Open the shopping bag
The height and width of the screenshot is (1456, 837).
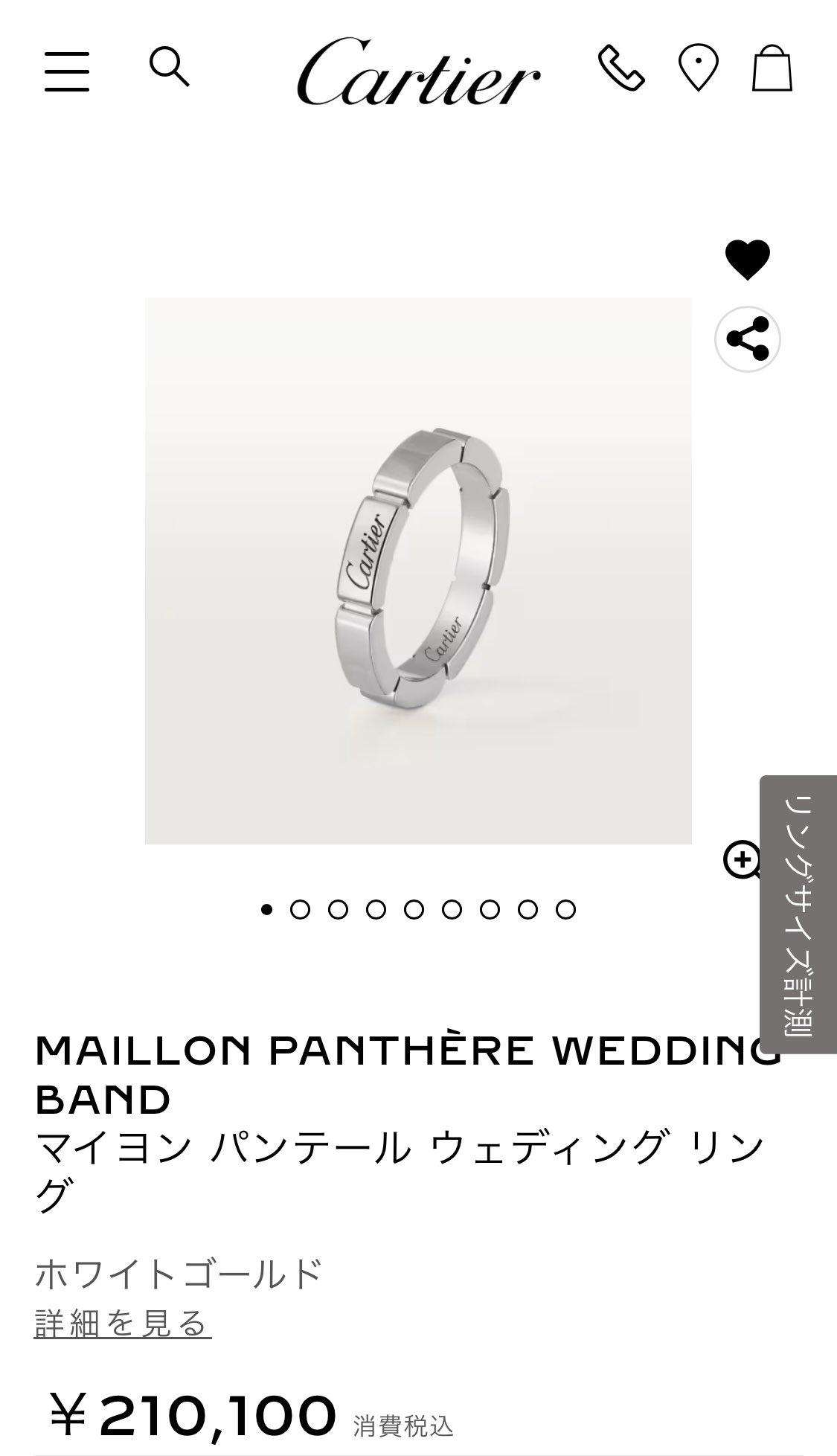coord(772,68)
